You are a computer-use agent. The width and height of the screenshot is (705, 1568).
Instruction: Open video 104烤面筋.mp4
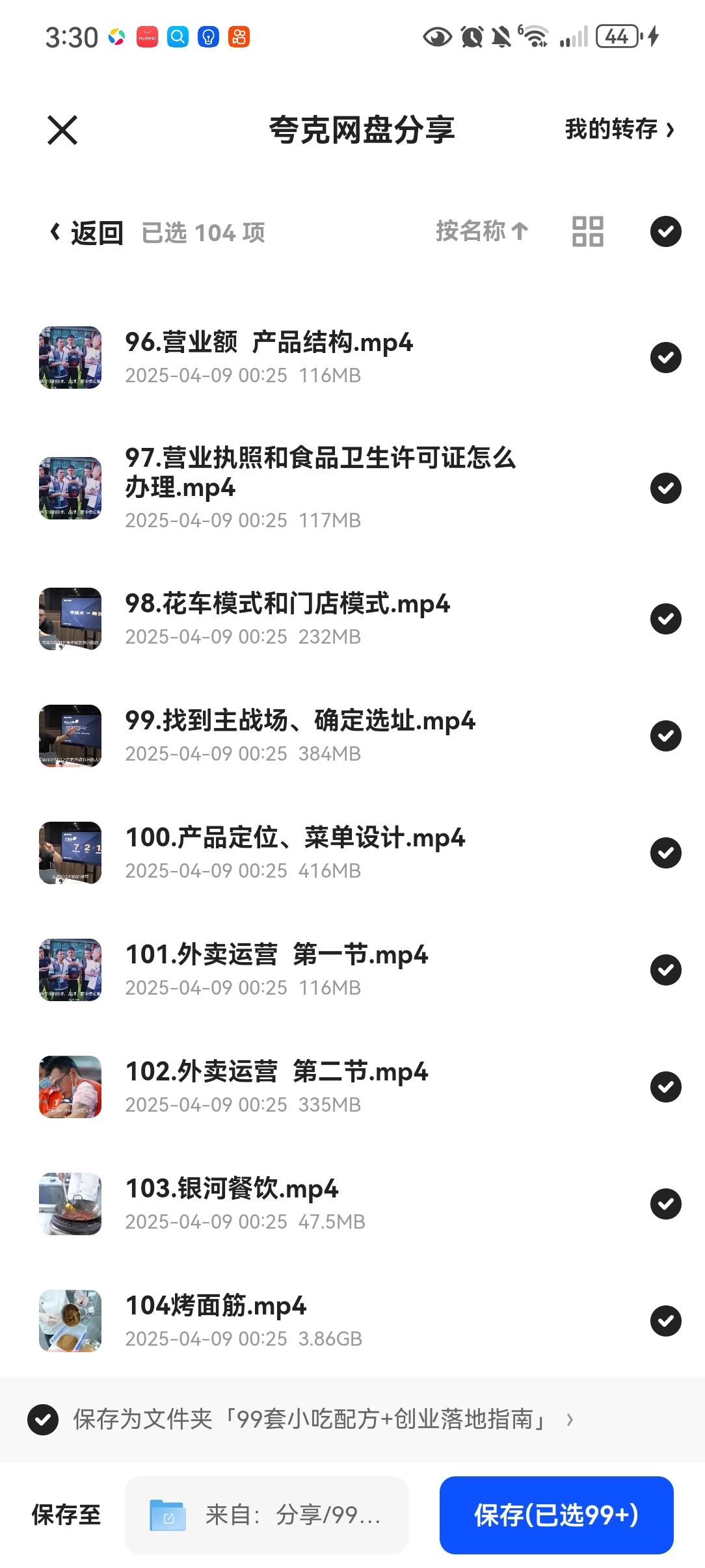(215, 1306)
